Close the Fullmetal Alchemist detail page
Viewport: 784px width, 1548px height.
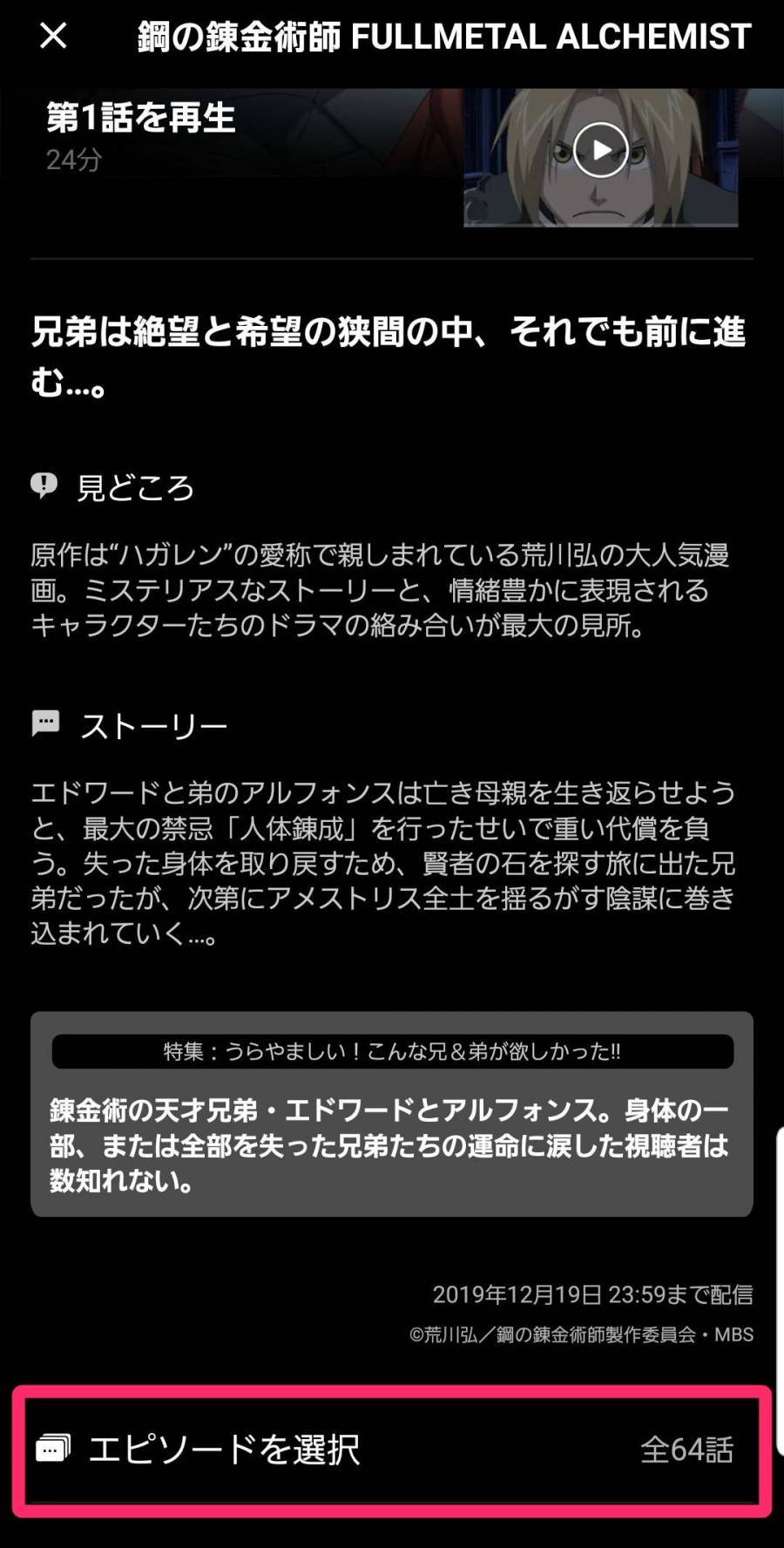(53, 36)
